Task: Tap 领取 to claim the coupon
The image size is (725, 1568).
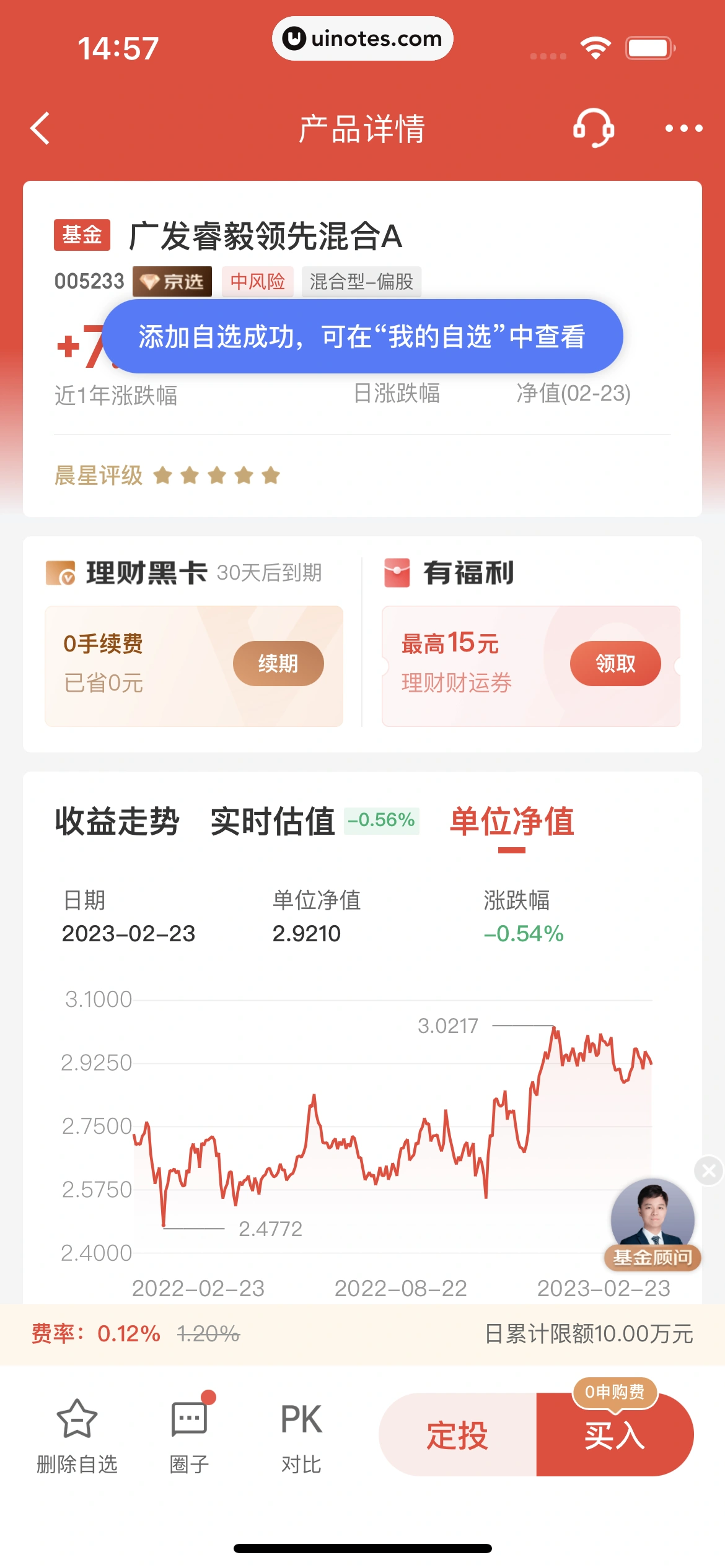Action: 615,663
